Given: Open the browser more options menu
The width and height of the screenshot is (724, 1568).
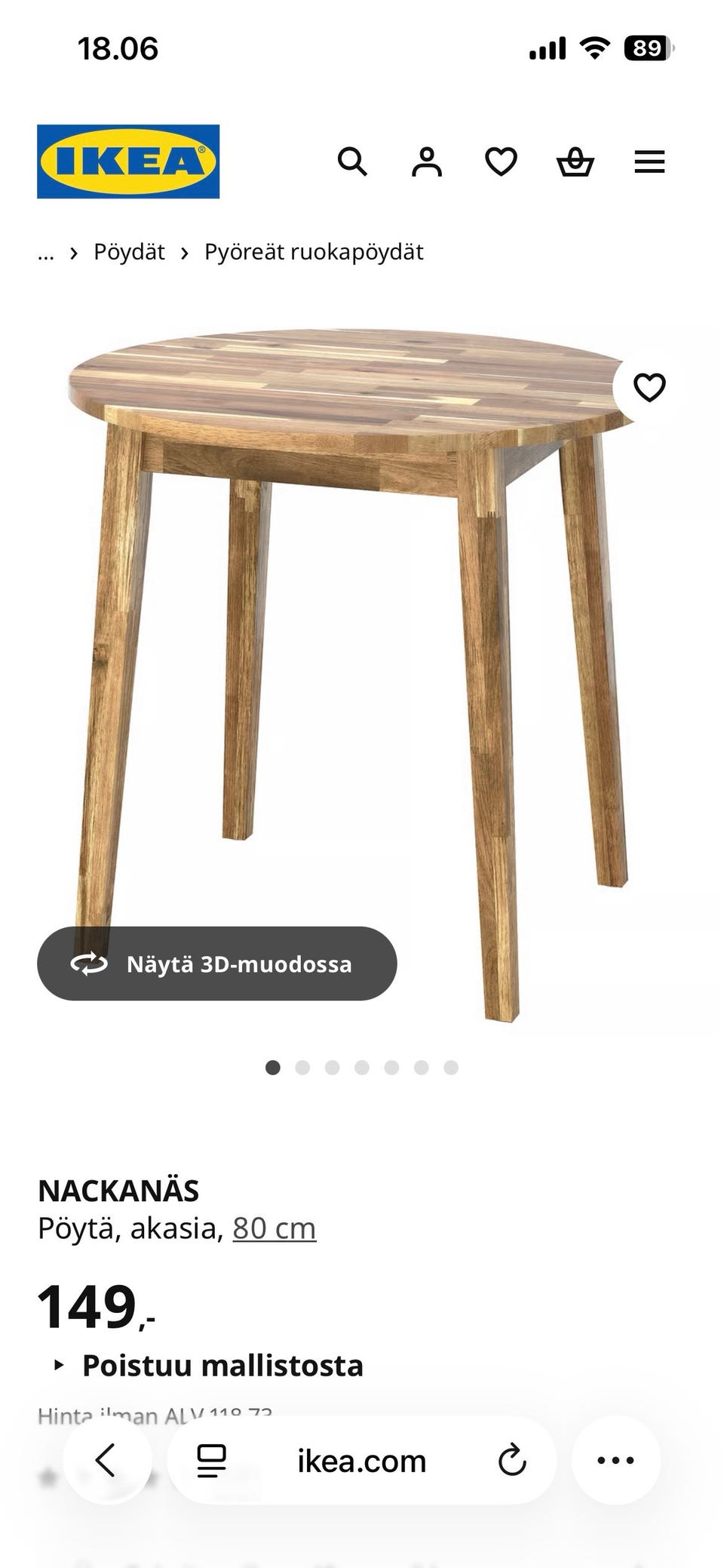Looking at the screenshot, I should pyautogui.click(x=615, y=1460).
